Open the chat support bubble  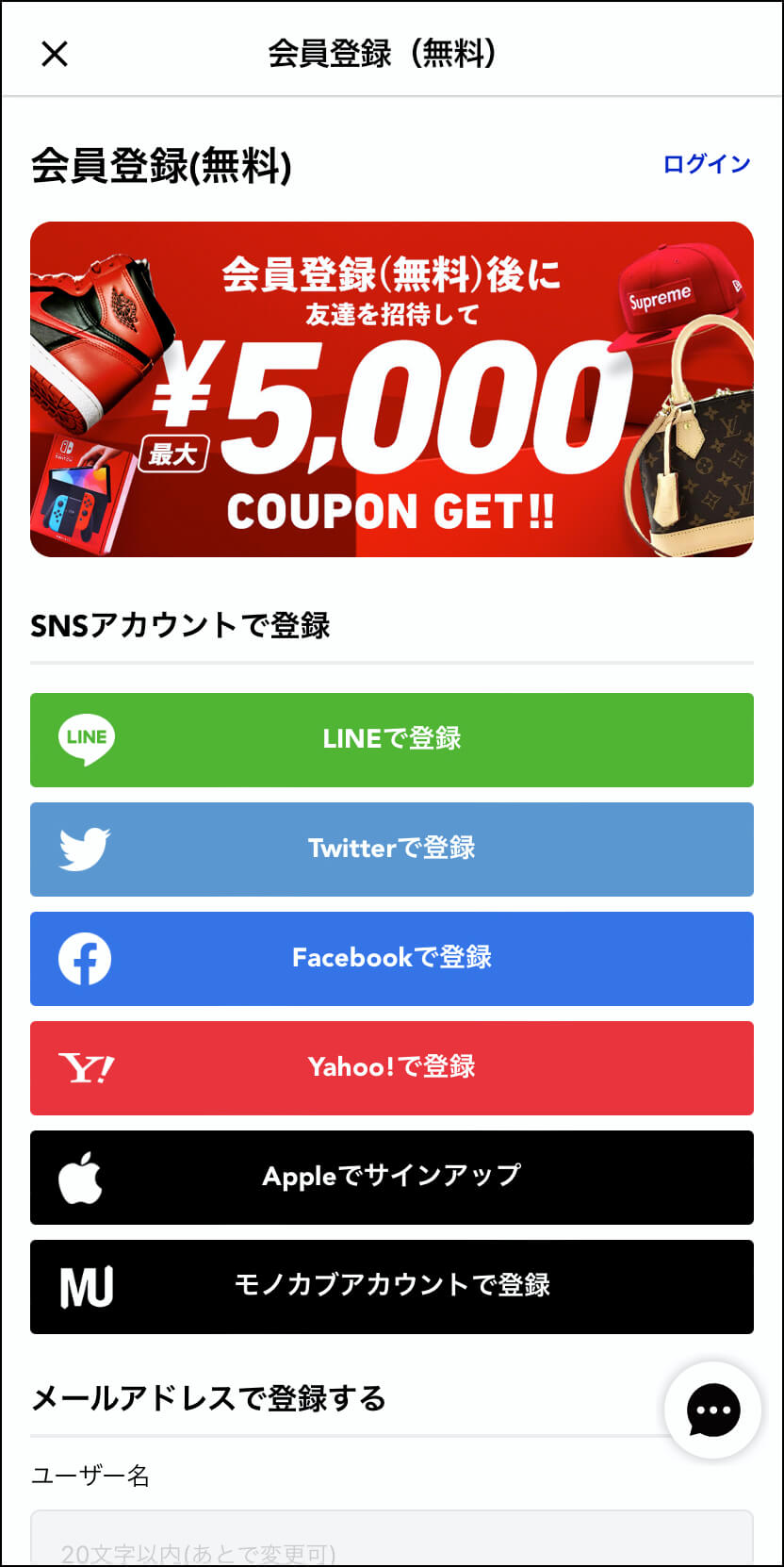712,1410
